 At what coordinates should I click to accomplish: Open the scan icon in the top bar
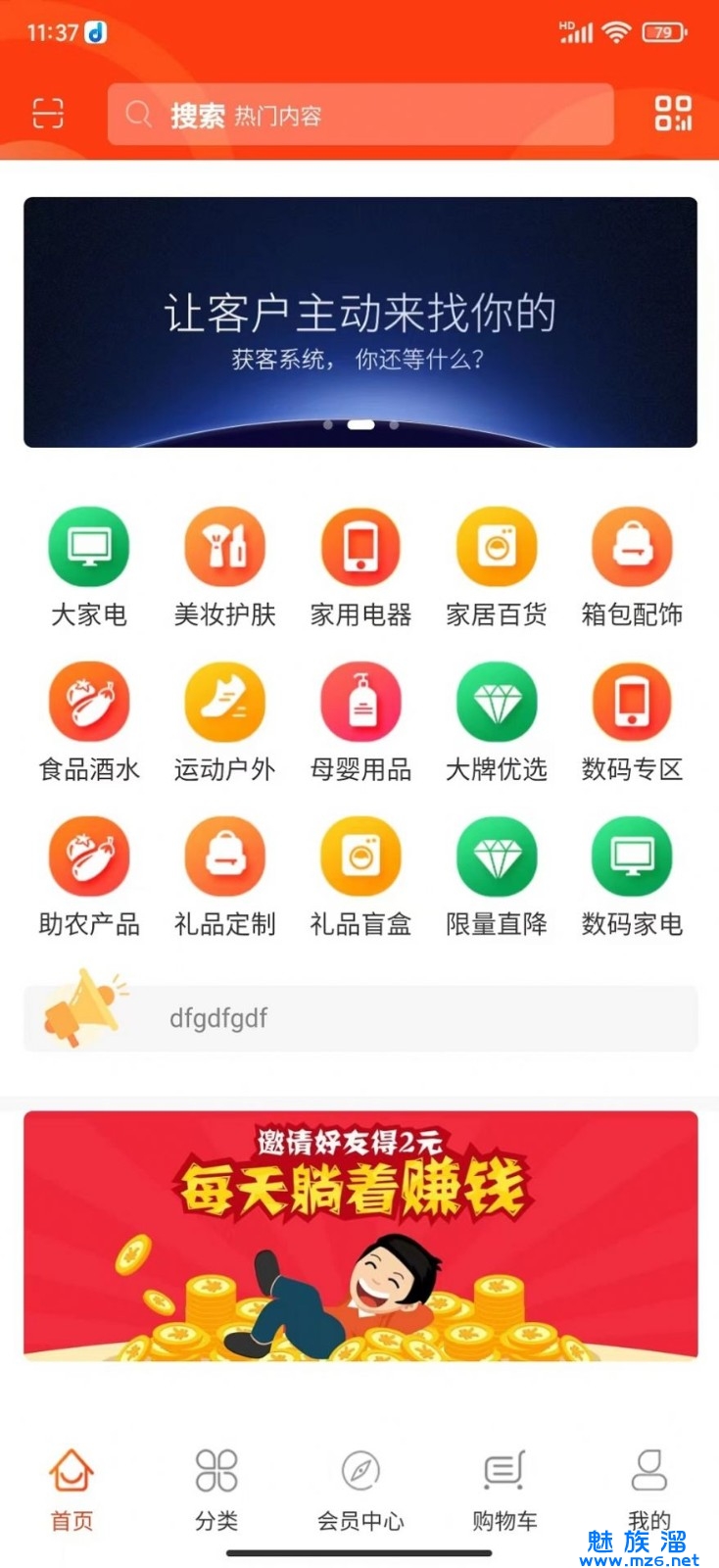pos(48,114)
